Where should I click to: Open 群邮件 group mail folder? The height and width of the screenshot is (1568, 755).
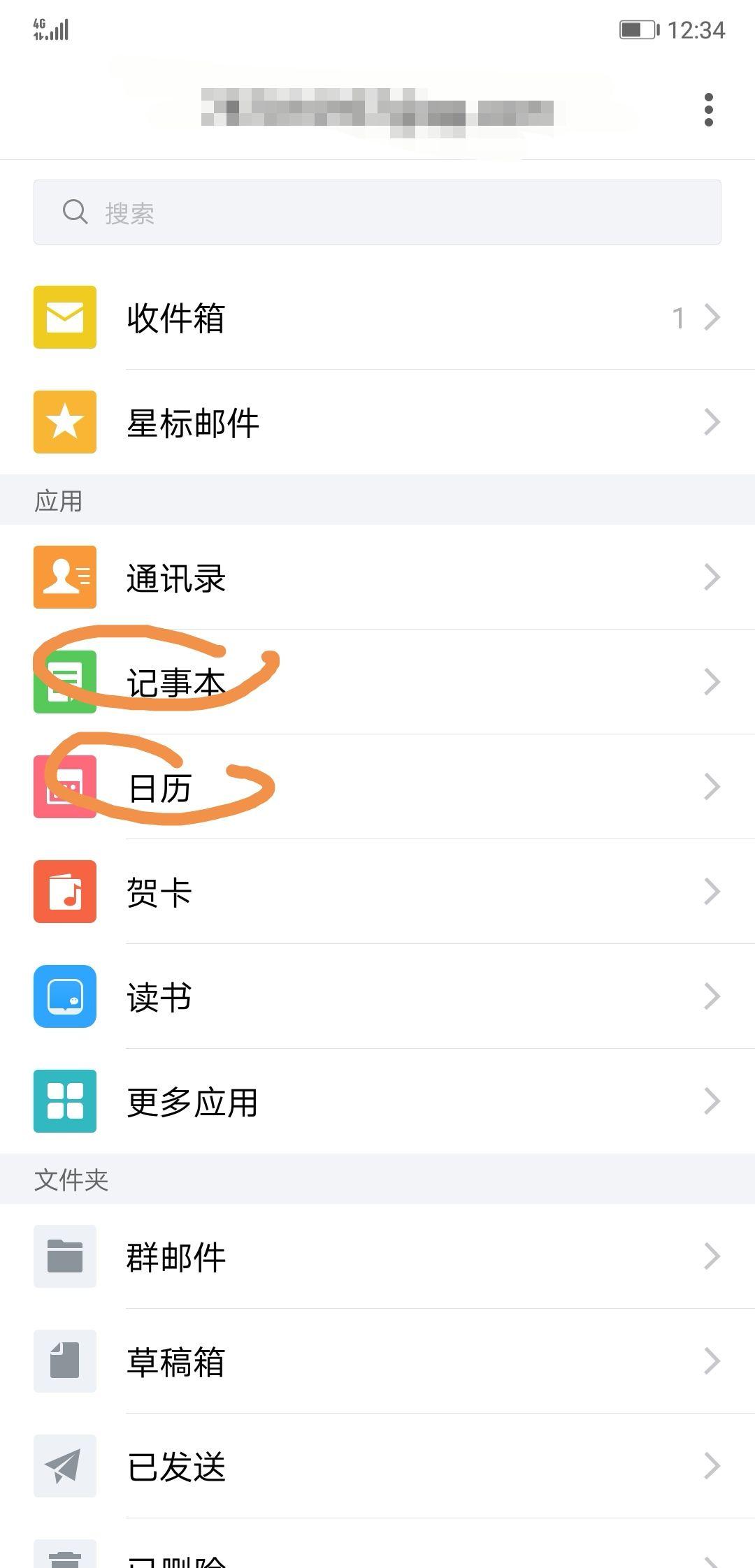point(377,1257)
